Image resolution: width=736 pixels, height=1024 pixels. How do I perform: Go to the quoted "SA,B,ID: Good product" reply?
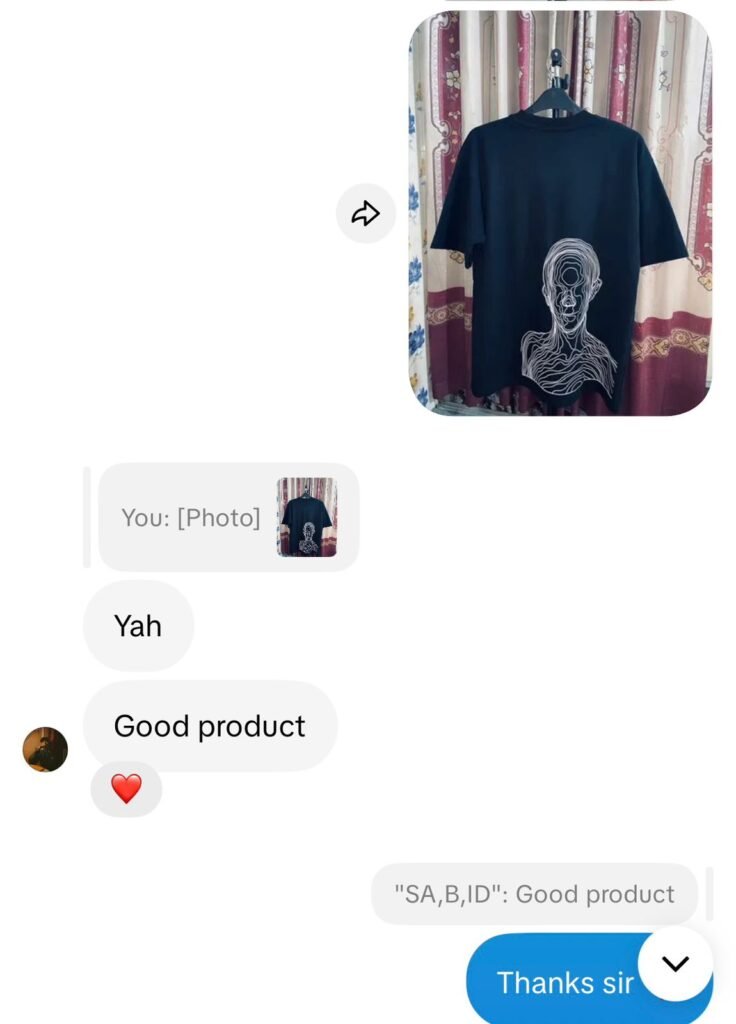click(x=534, y=894)
